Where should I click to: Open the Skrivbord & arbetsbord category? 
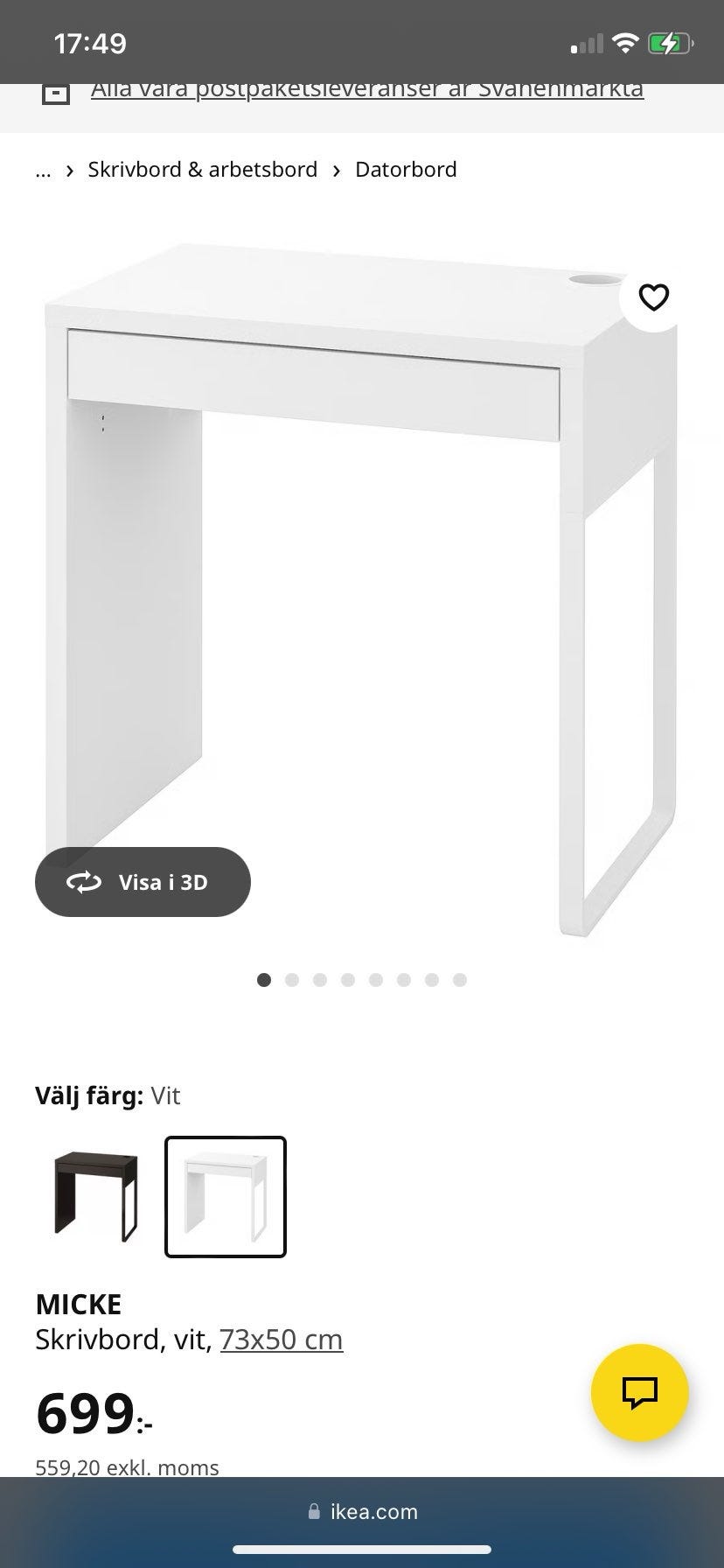[201, 169]
